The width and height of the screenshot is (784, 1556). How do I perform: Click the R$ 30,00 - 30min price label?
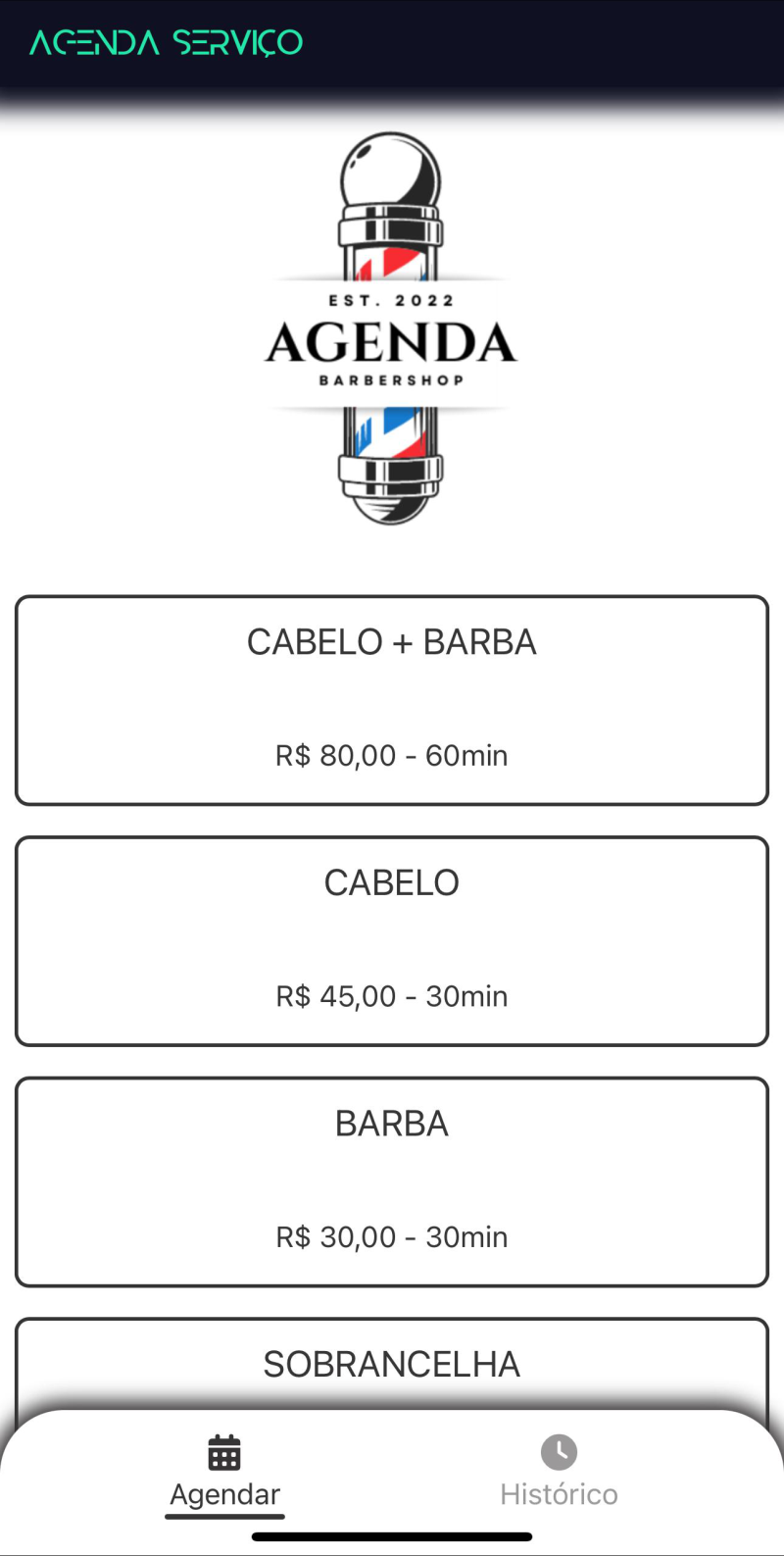391,1236
